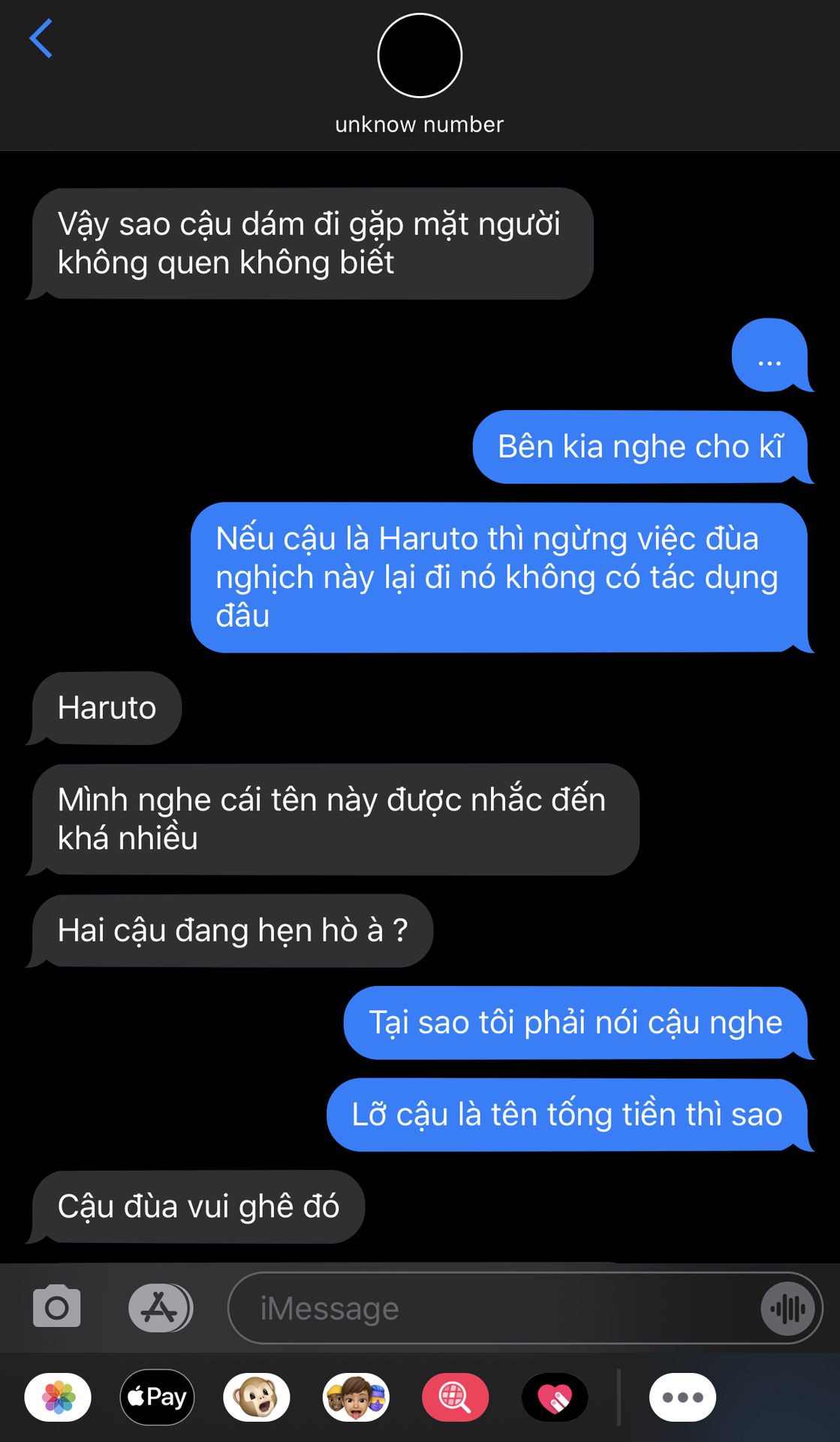
Task: Go back to the messages list
Action: tap(41, 39)
